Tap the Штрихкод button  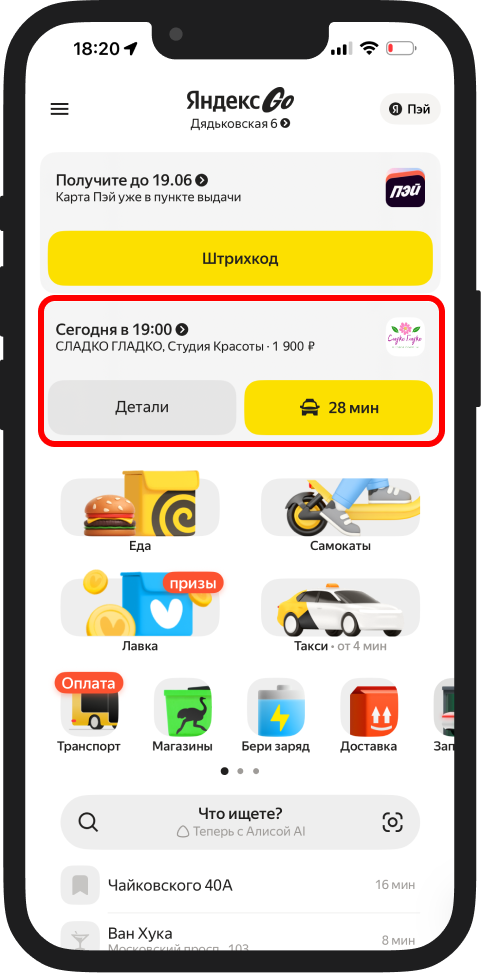pyautogui.click(x=240, y=259)
